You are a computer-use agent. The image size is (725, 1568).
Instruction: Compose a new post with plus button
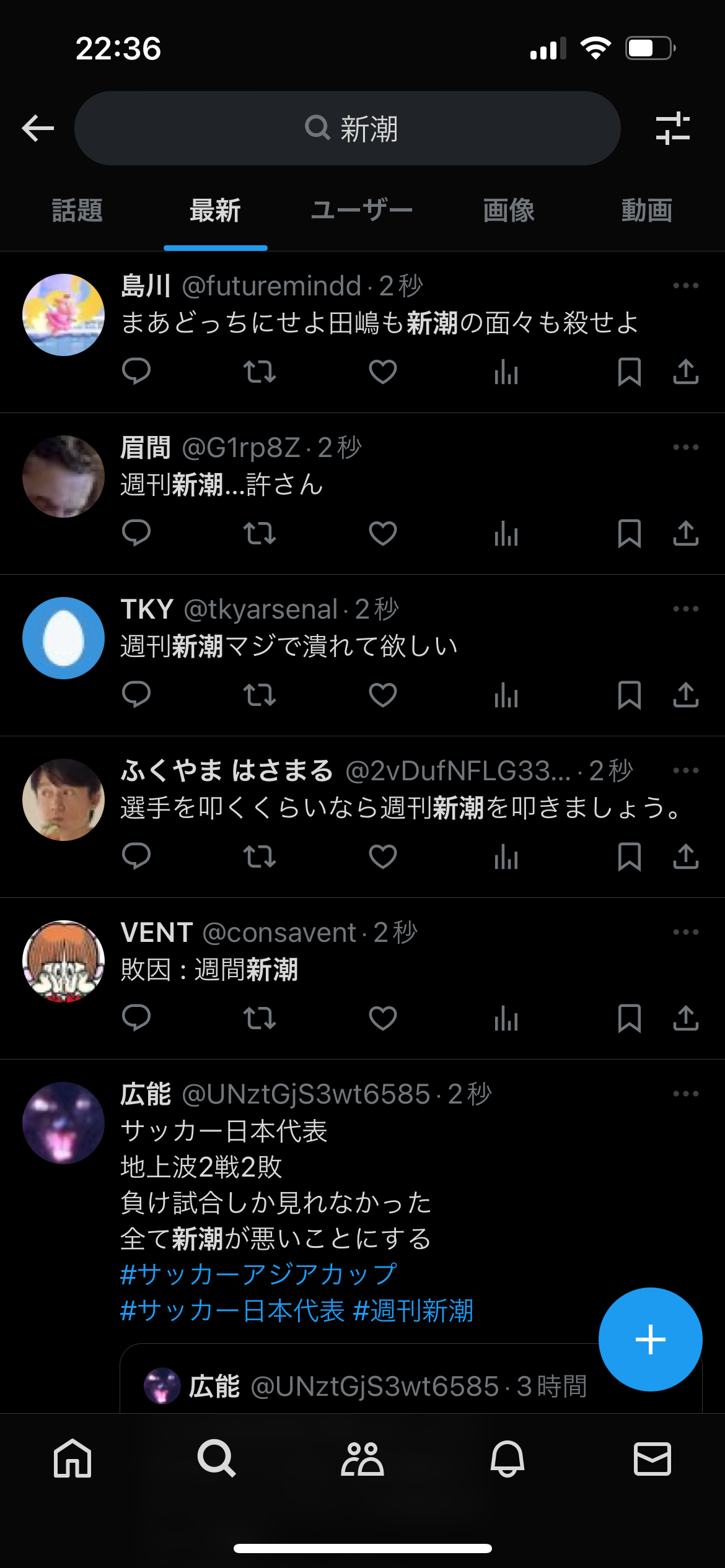pos(651,1339)
